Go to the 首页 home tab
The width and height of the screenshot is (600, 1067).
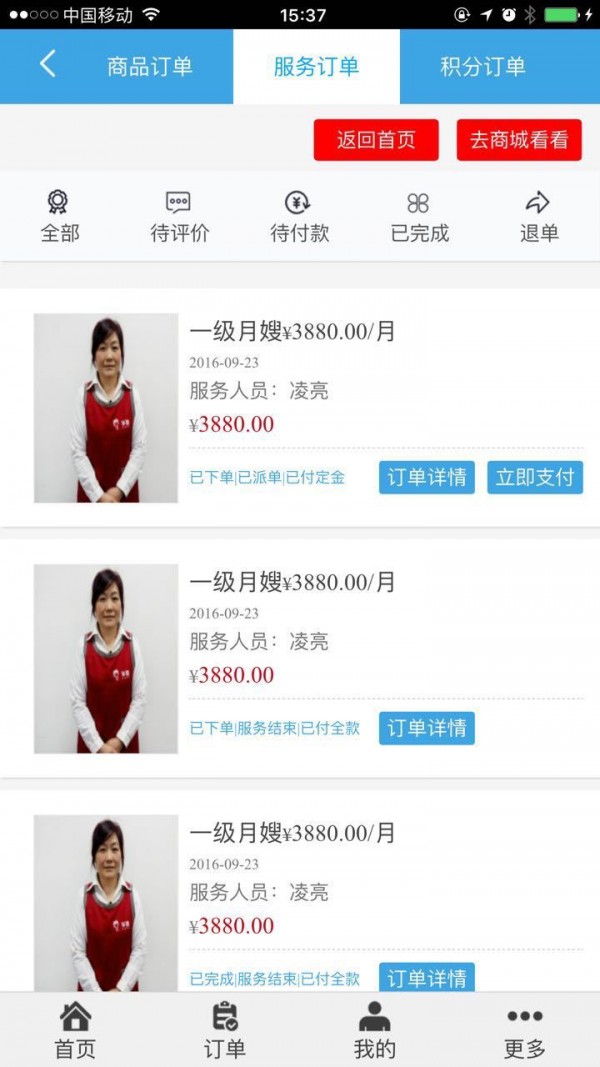(x=75, y=1030)
